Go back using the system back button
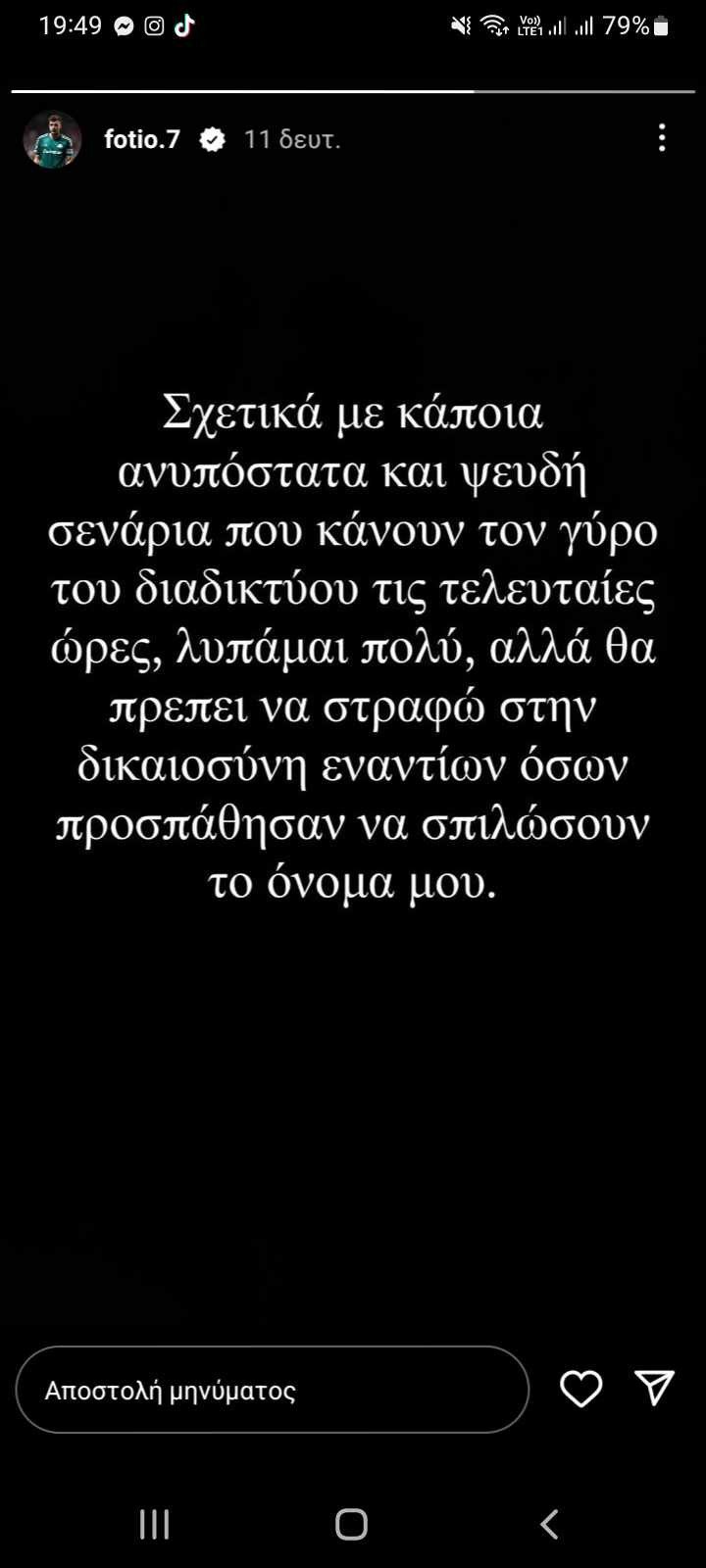Screen dimensions: 706x1568 549,1524
